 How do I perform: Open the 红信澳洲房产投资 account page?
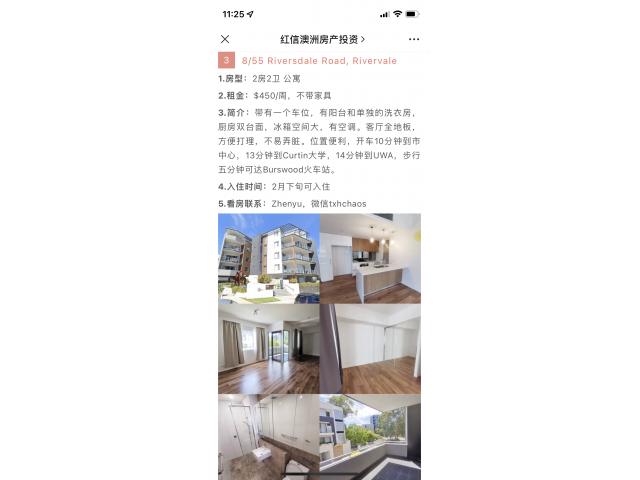coord(322,39)
